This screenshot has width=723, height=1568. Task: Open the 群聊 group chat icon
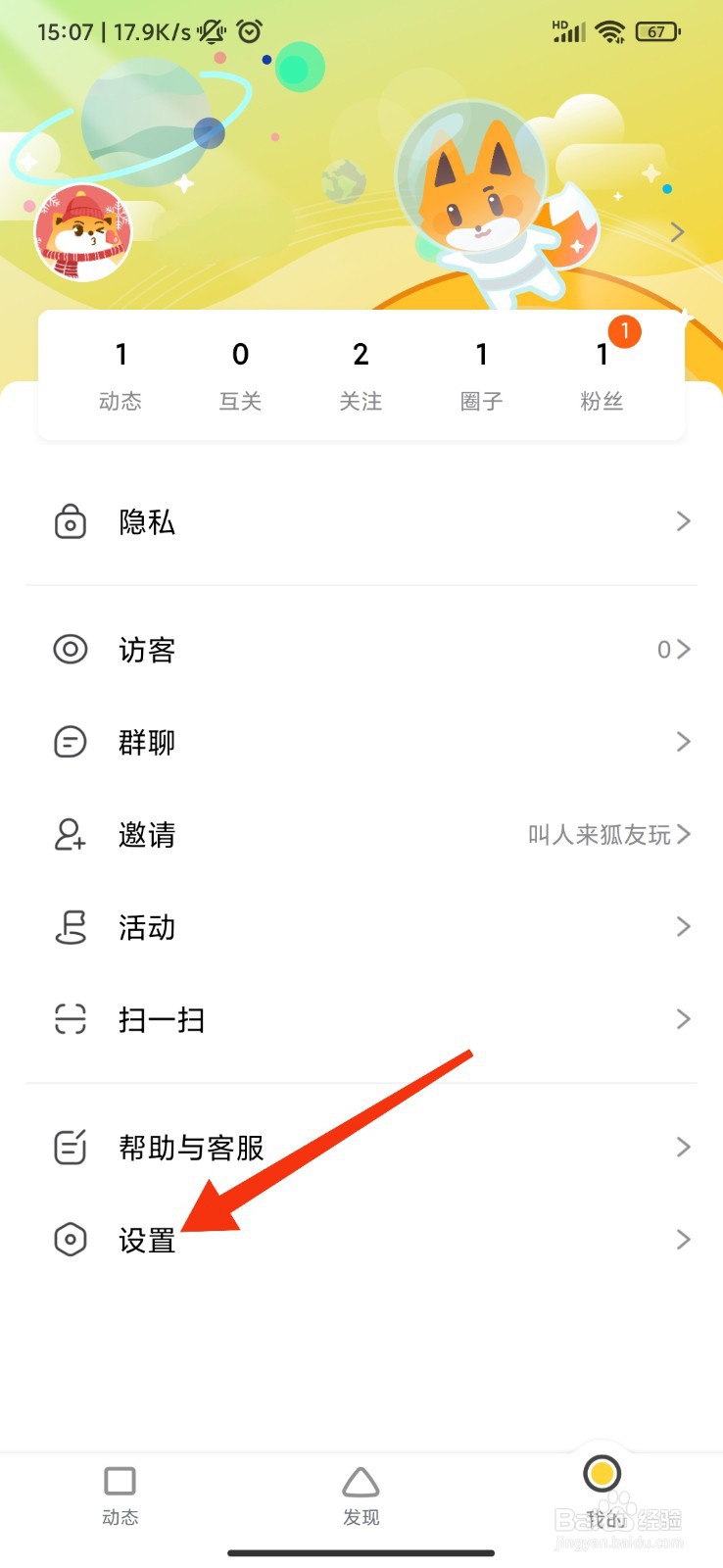(x=69, y=742)
